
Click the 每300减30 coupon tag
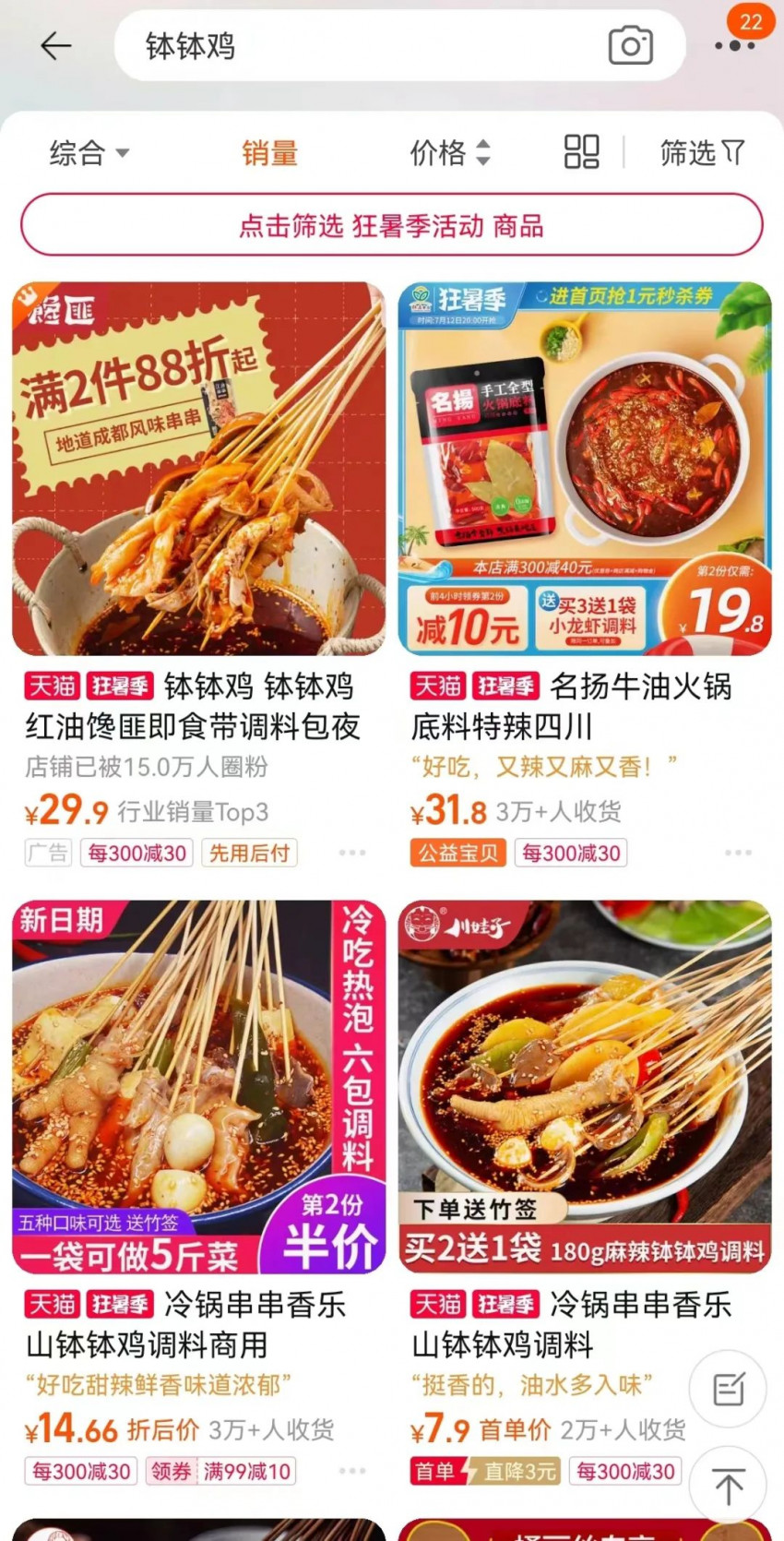click(137, 853)
